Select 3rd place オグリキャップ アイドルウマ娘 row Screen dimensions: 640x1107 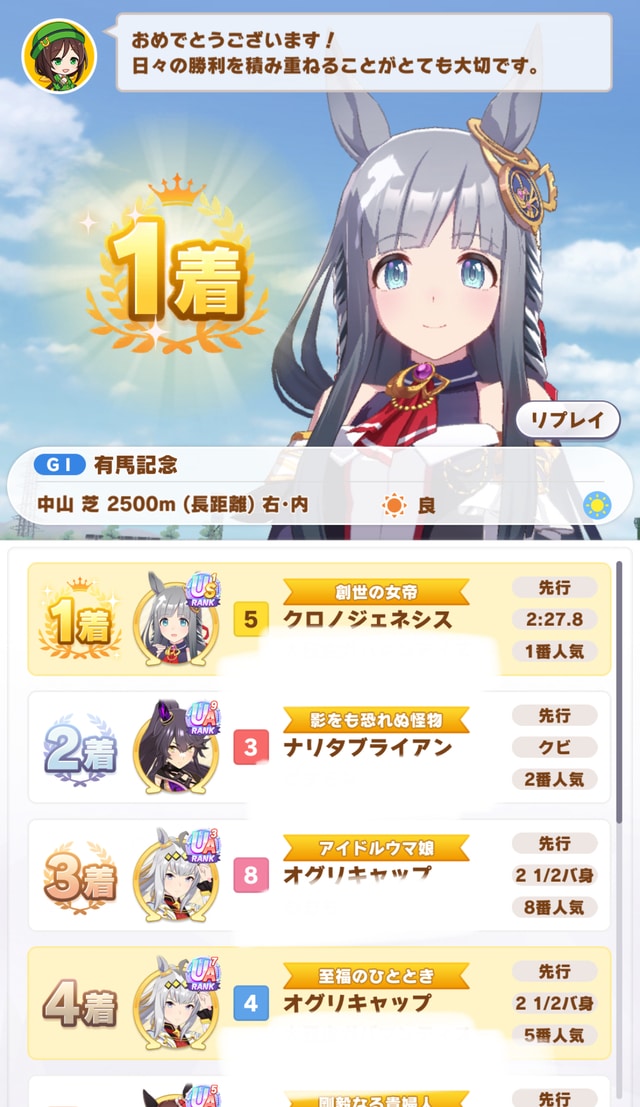click(x=318, y=875)
